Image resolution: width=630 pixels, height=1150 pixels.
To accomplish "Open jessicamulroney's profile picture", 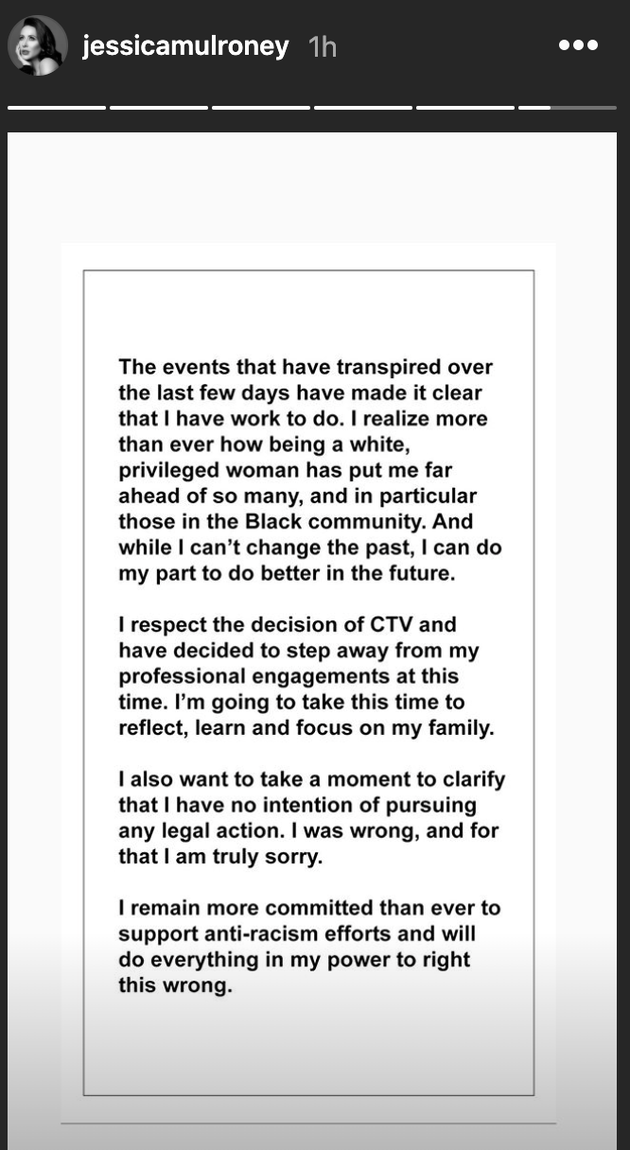I will coord(37,45).
